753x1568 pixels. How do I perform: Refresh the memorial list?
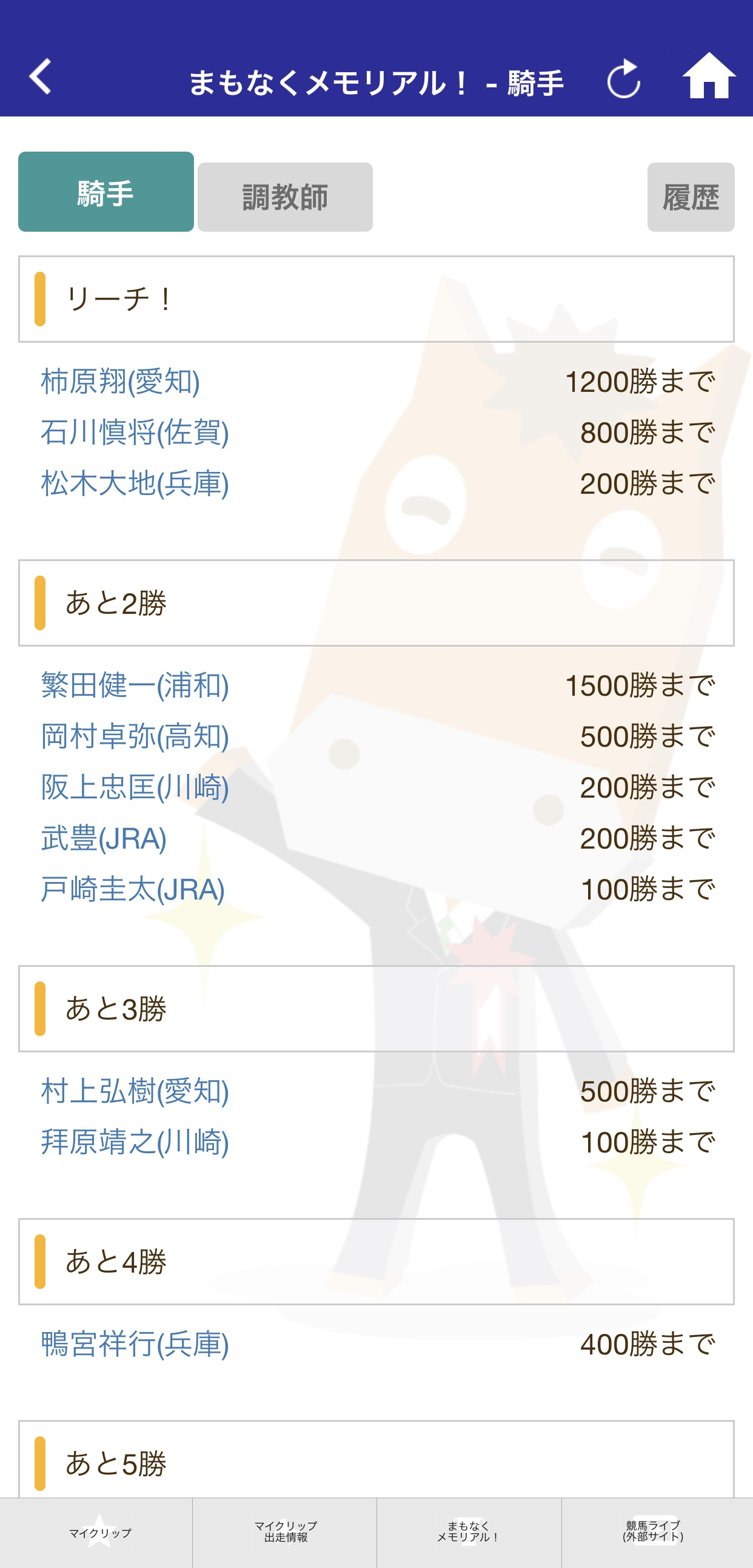[x=623, y=78]
